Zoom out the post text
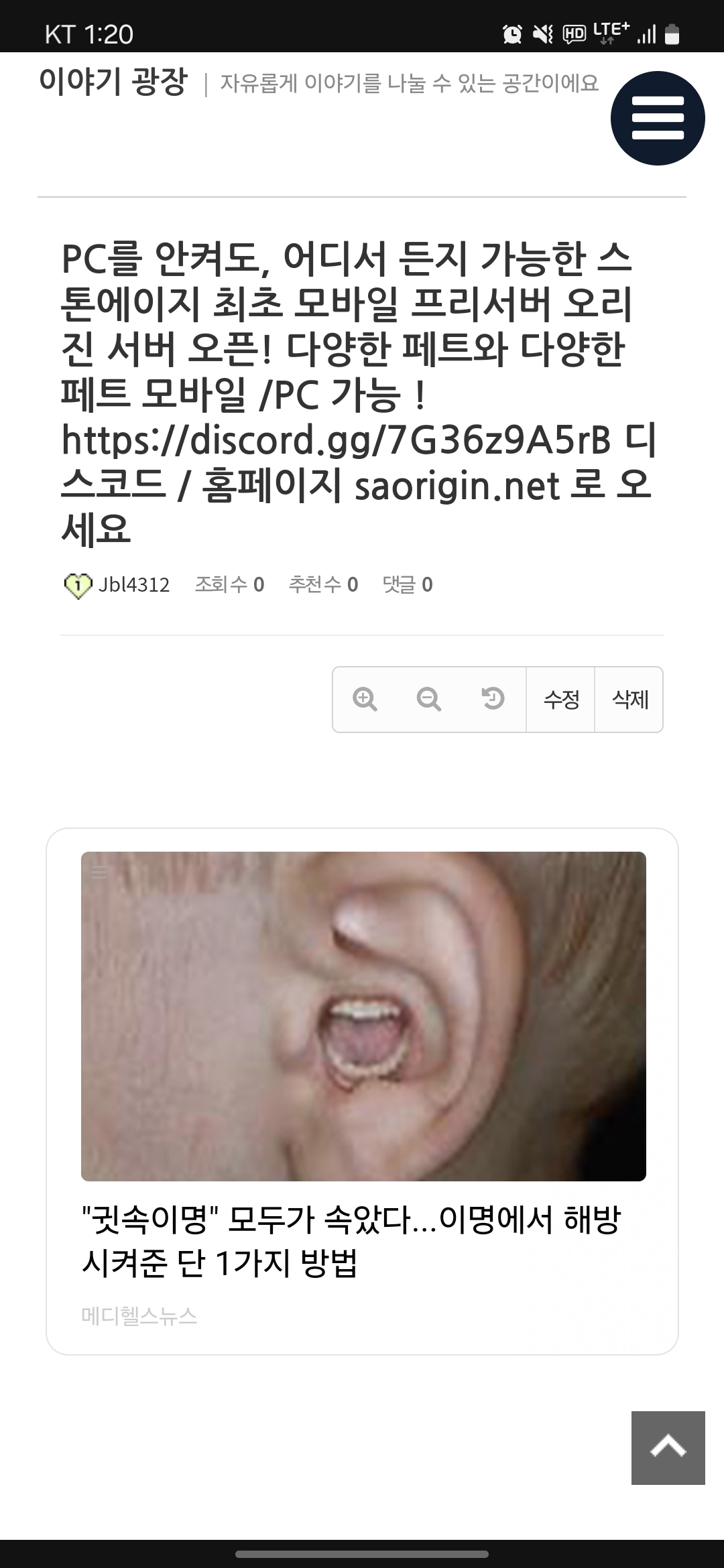This screenshot has height=1568, width=724. 429,699
